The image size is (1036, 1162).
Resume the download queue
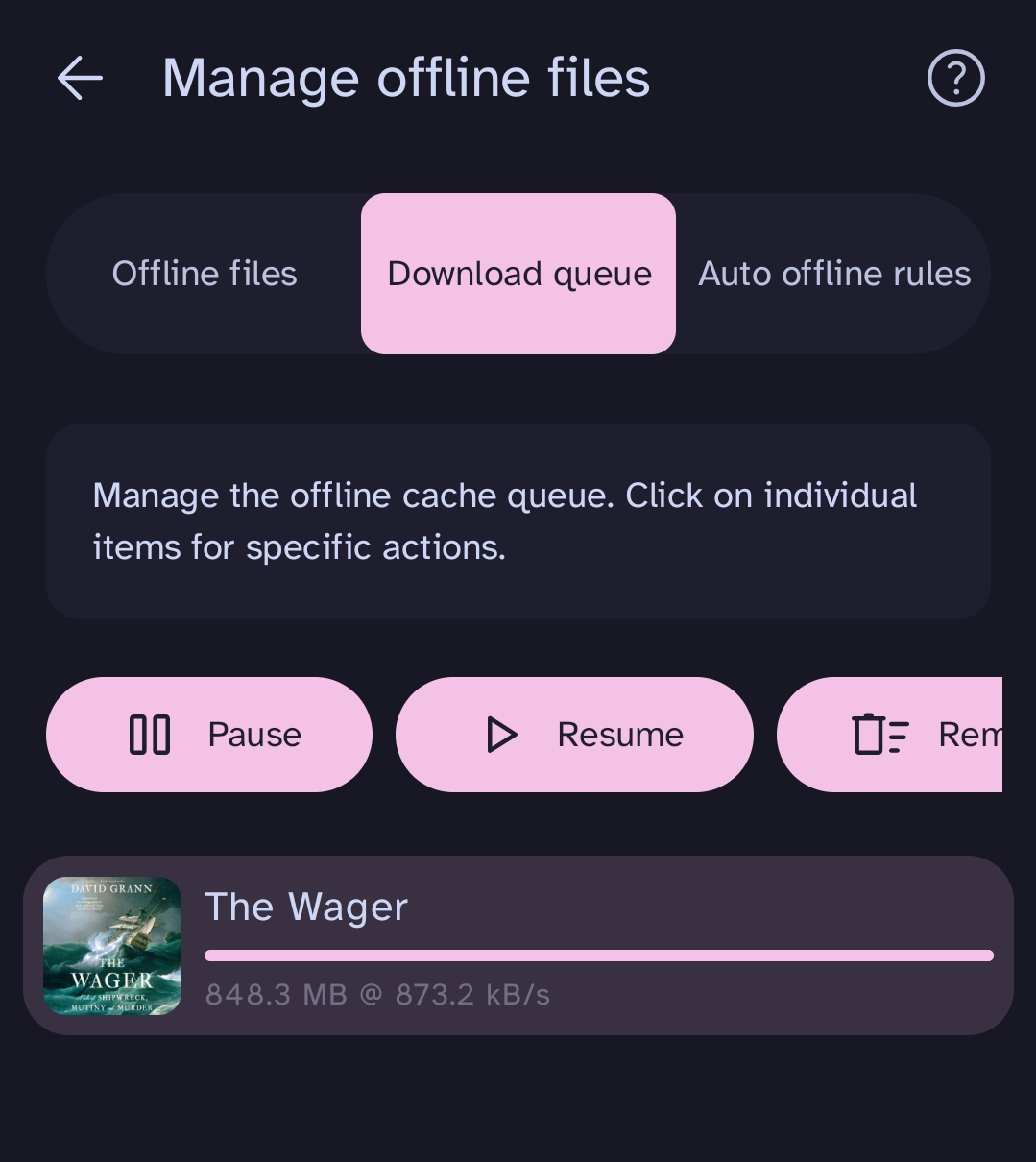574,735
